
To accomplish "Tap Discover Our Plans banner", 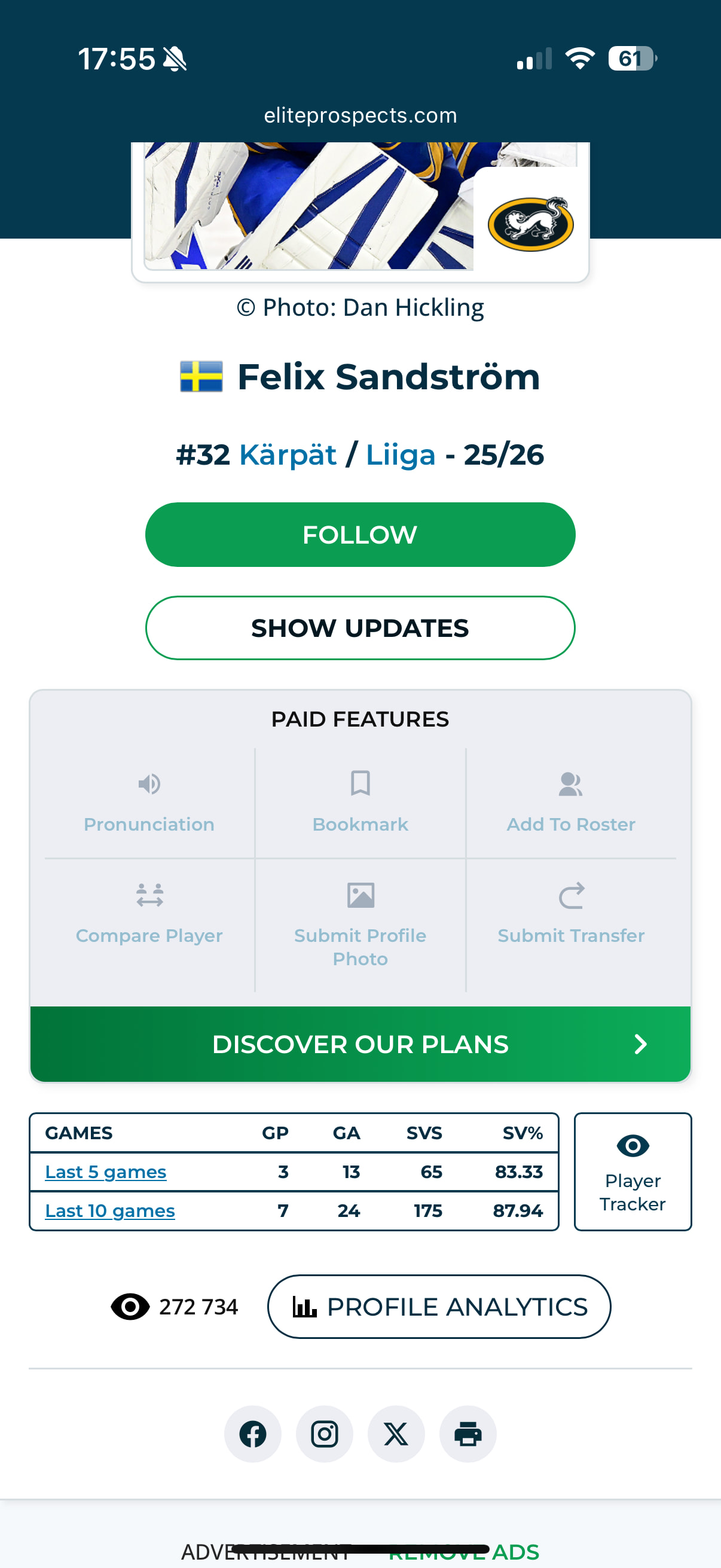I will click(359, 1044).
